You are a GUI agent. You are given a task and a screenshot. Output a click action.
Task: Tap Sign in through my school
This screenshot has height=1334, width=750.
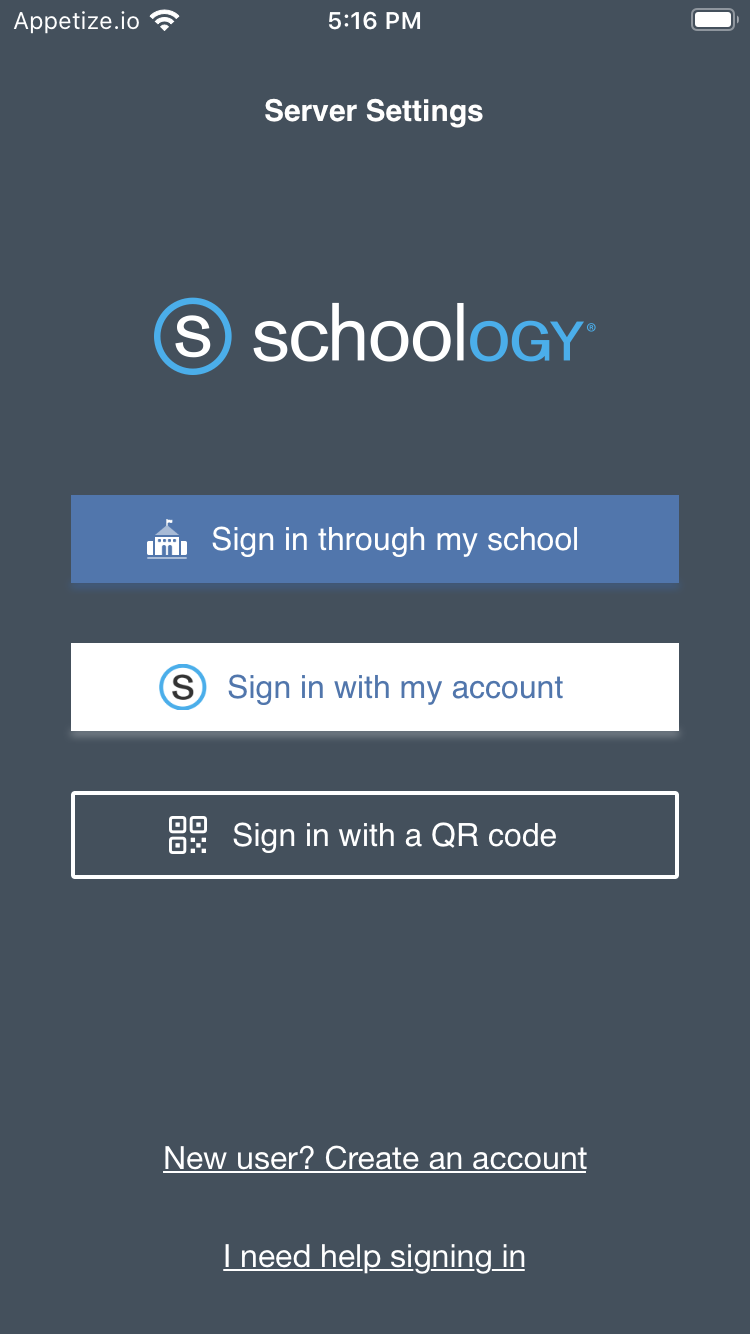[375, 539]
